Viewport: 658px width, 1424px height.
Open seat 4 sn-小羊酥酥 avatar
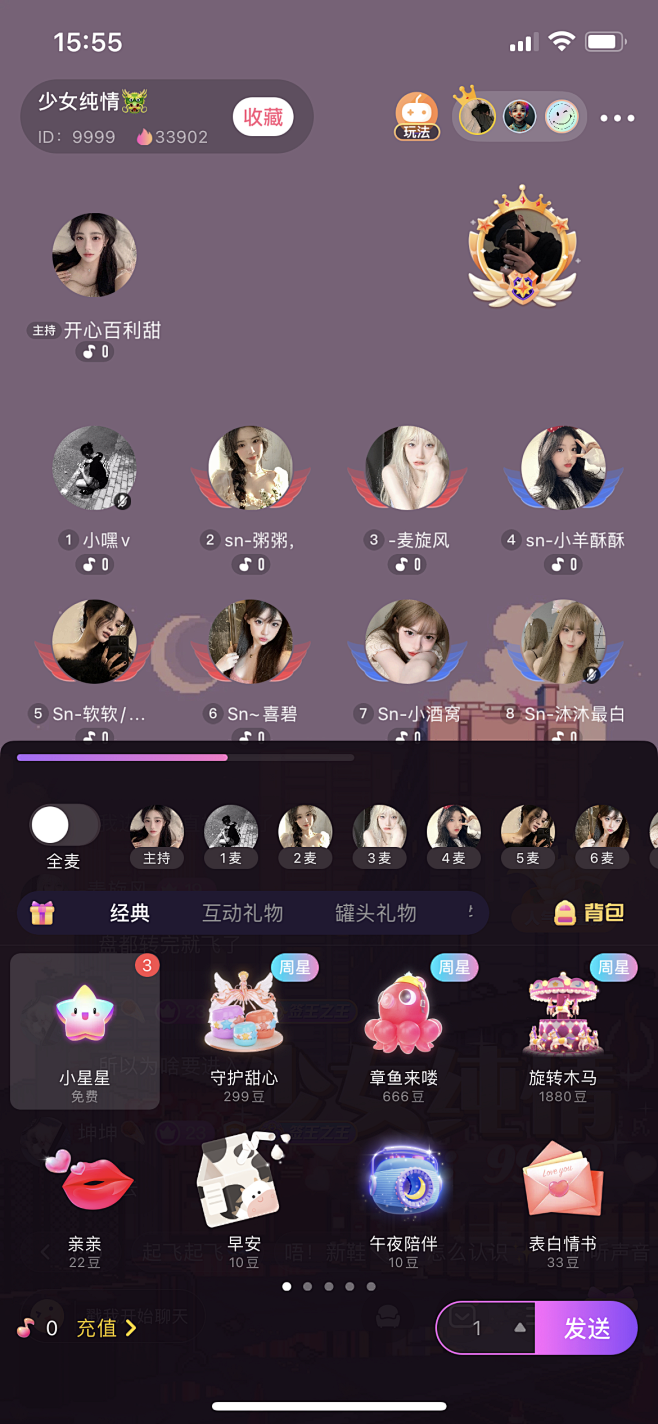pos(564,468)
